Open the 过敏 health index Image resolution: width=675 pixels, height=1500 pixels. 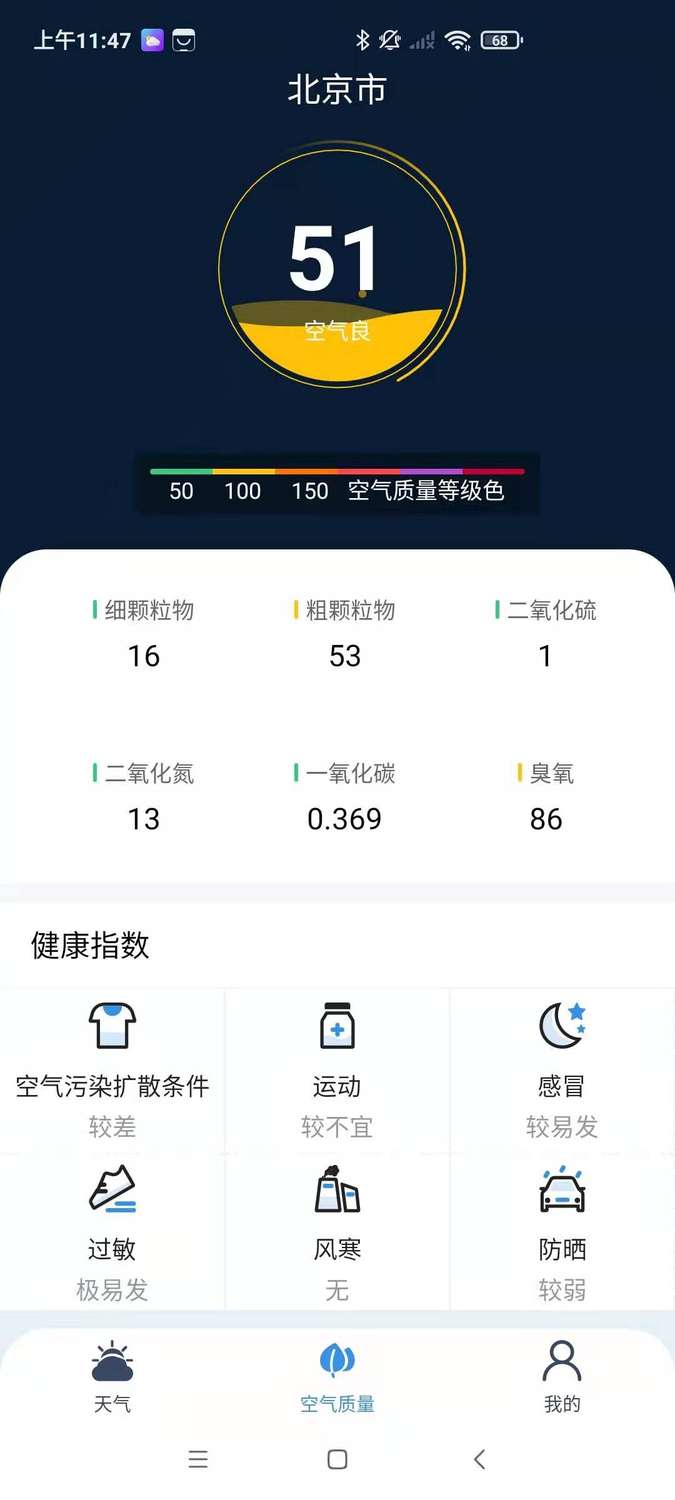112,1233
